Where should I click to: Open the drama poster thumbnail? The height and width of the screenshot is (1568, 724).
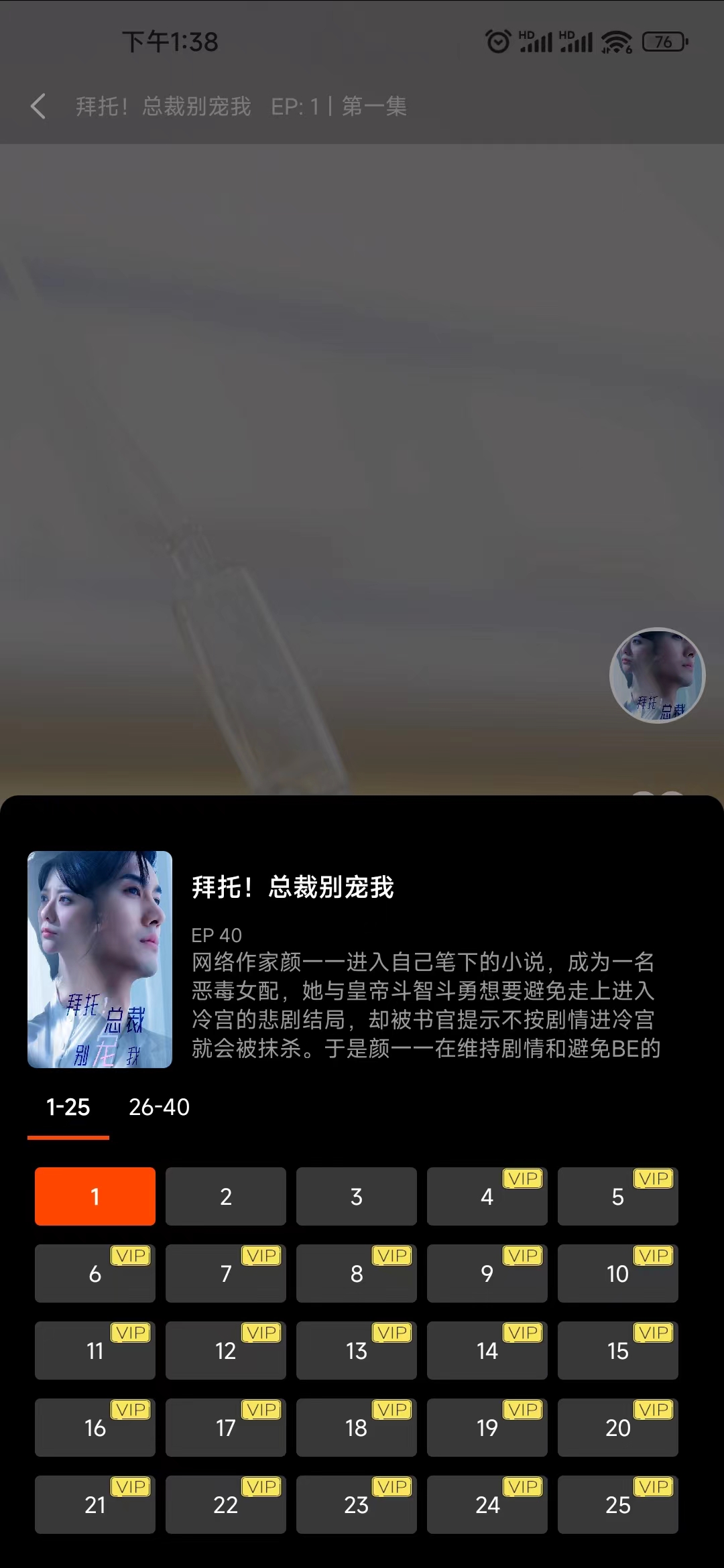(x=100, y=959)
